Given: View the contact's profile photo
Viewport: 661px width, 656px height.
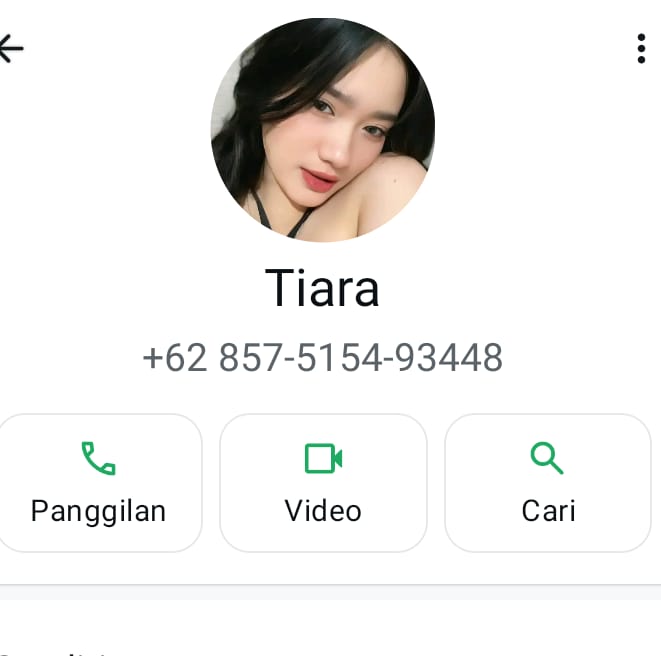Looking at the screenshot, I should (x=323, y=131).
